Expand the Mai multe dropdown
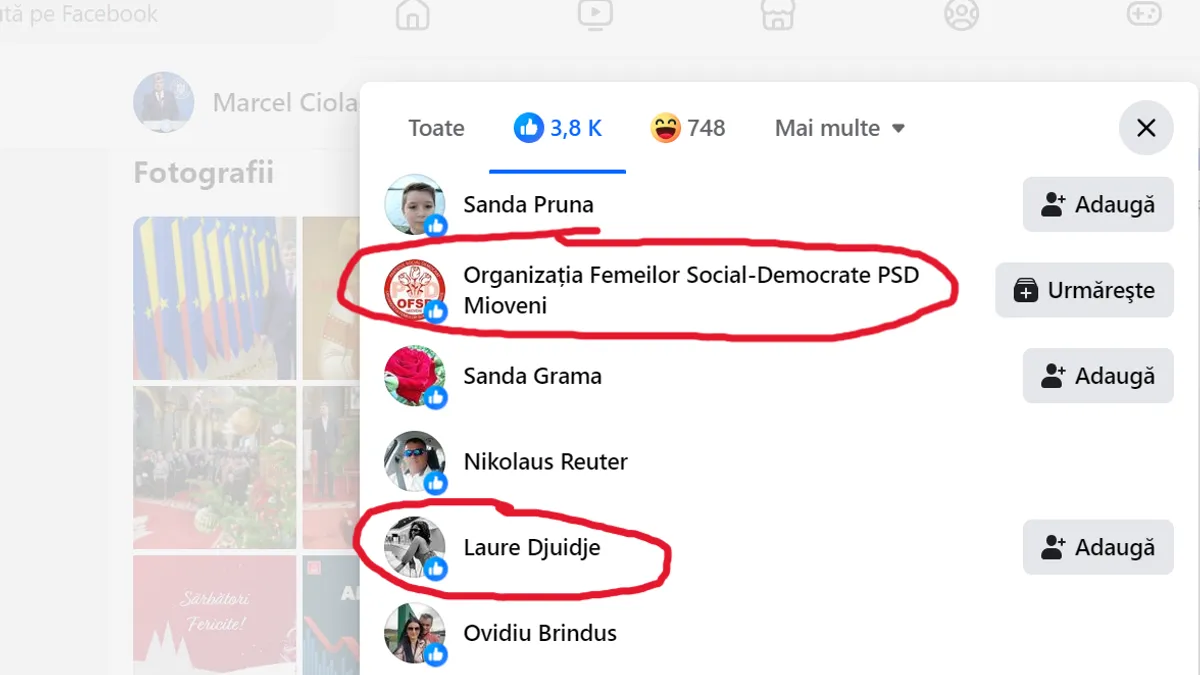 point(839,128)
